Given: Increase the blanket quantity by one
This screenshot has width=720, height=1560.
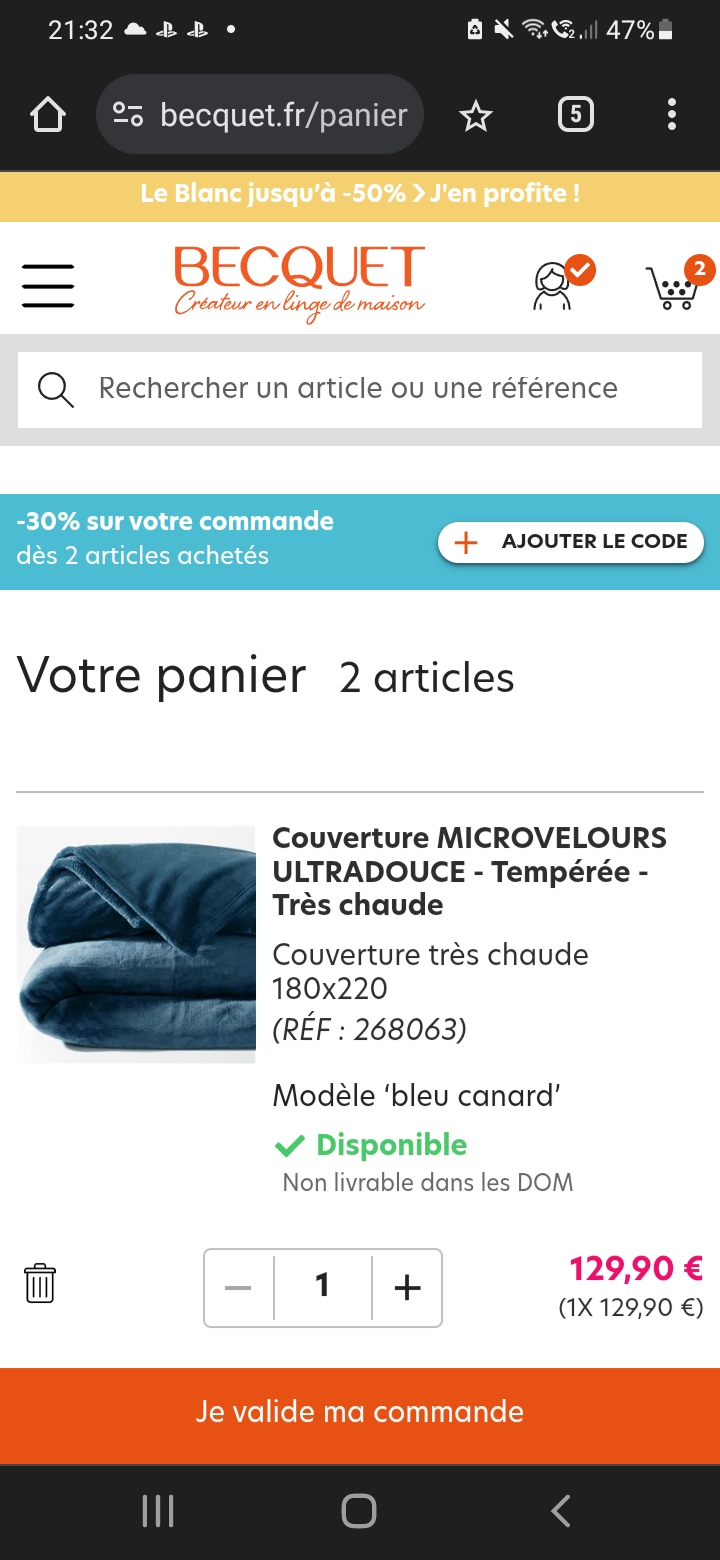Looking at the screenshot, I should [x=407, y=1288].
